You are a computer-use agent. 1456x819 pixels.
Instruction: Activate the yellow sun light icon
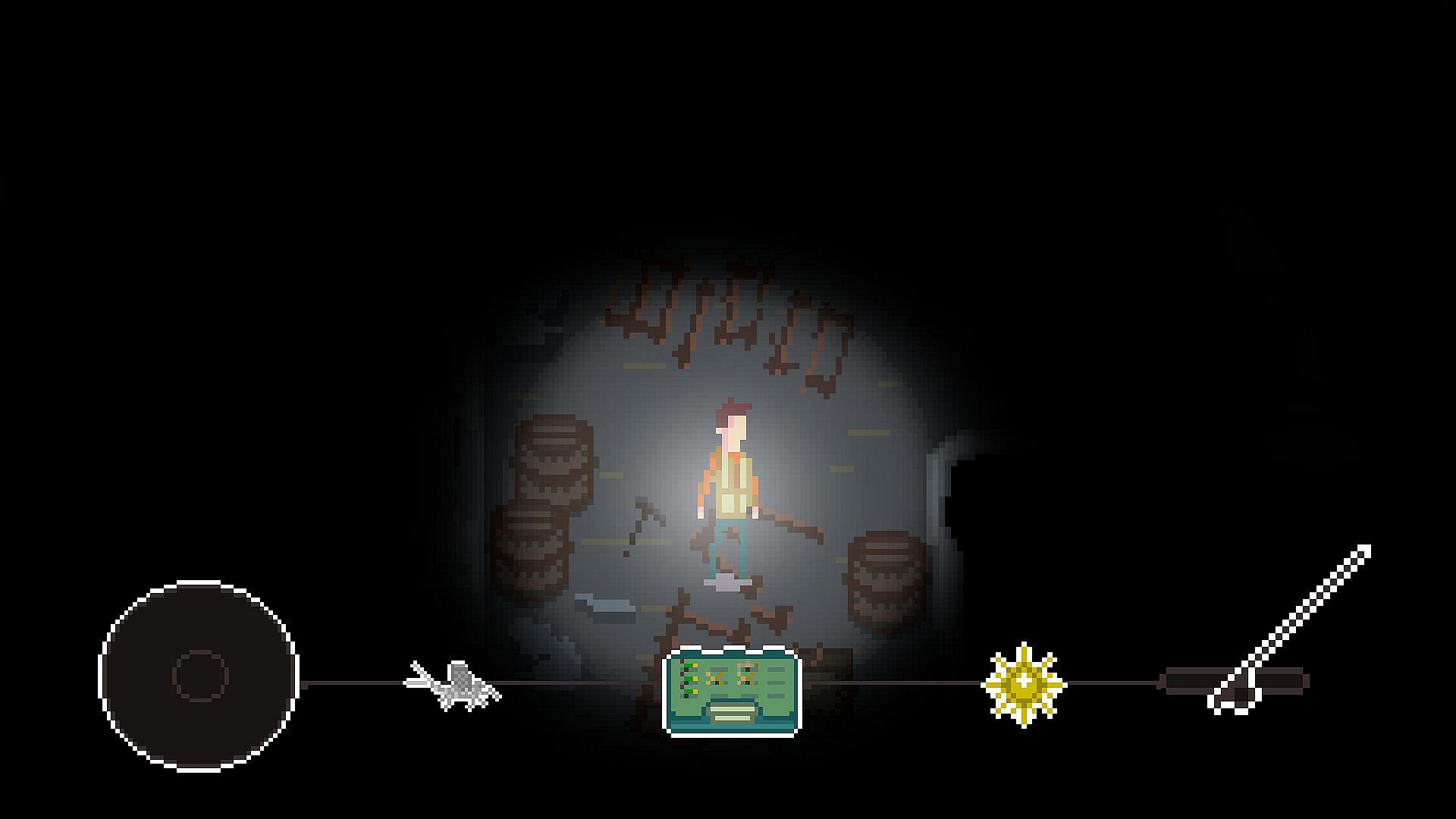1024,685
